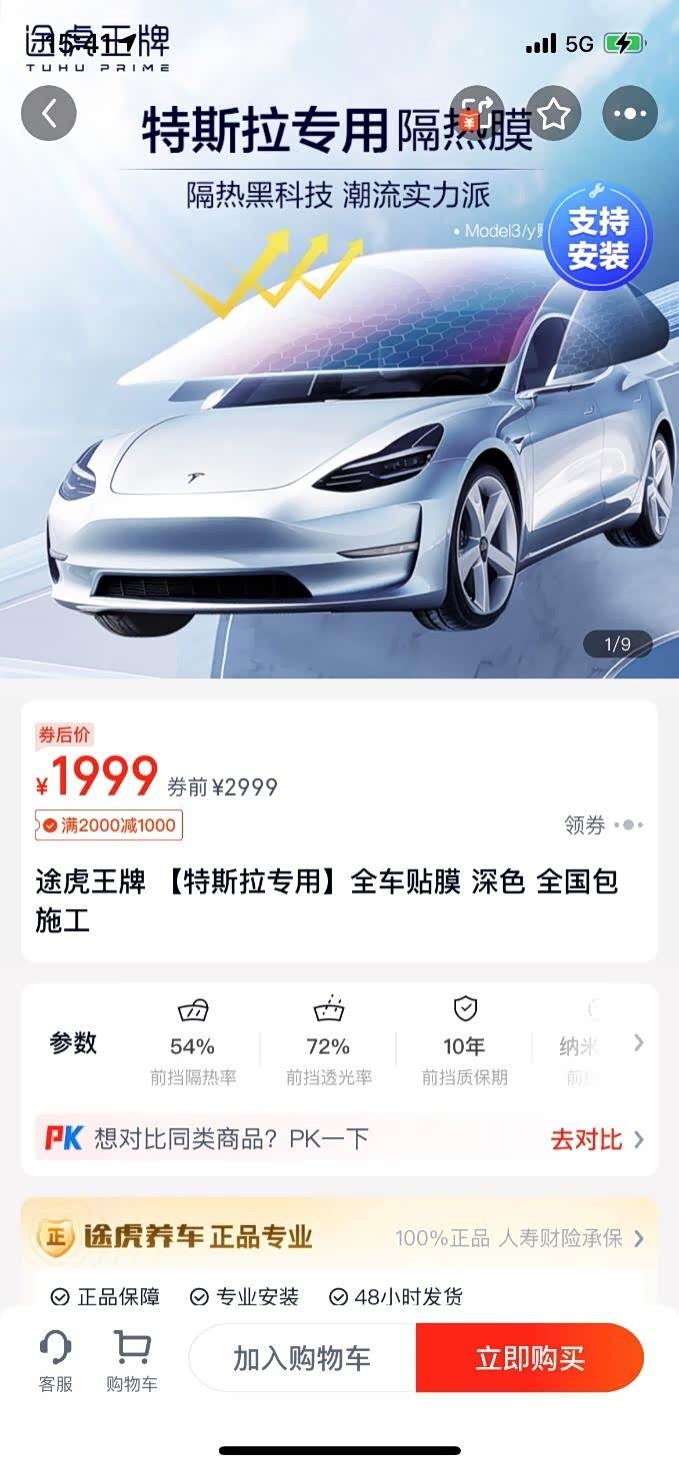The width and height of the screenshot is (679, 1469).
Task: Compare similar products via 去对比
Action: pos(596,1139)
